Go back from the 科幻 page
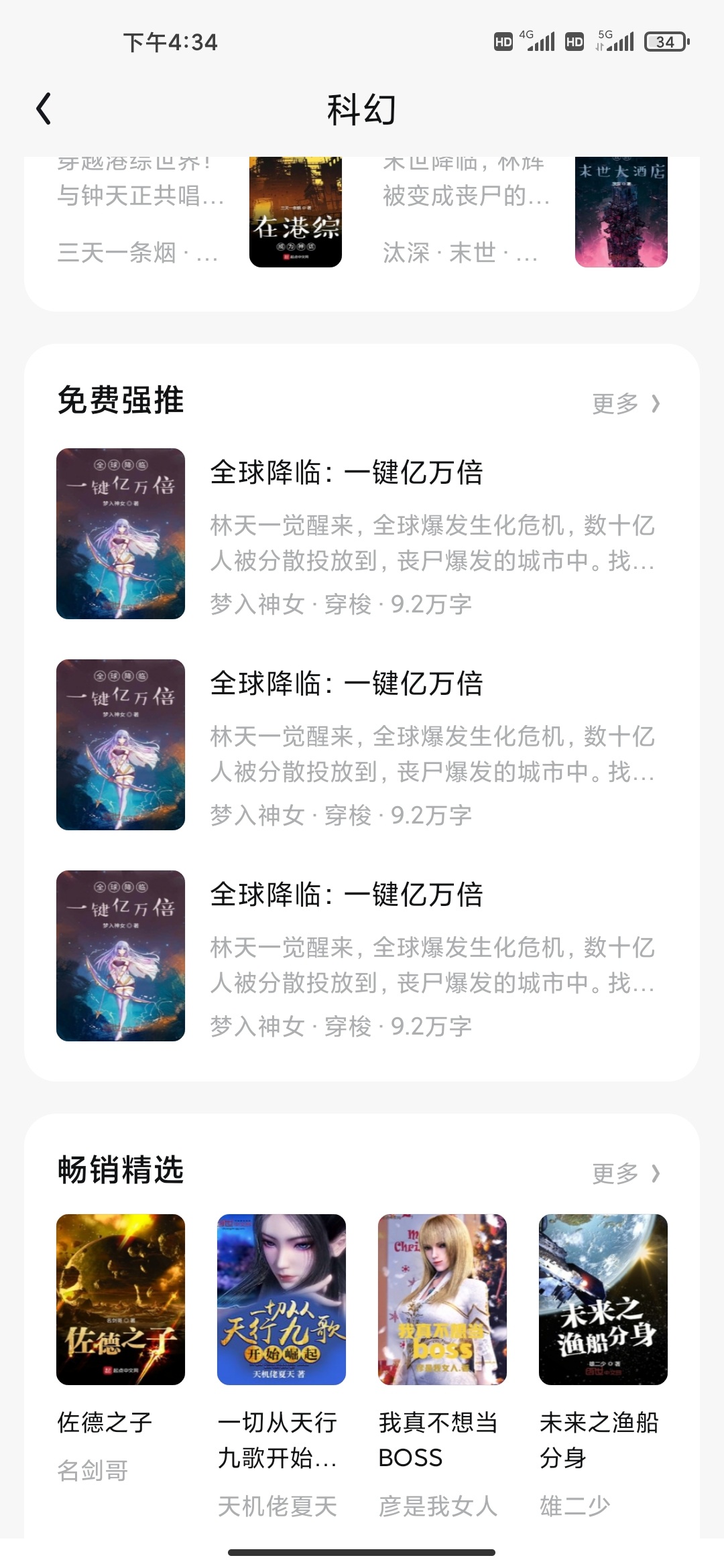Image resolution: width=724 pixels, height=1568 pixels. [x=44, y=109]
